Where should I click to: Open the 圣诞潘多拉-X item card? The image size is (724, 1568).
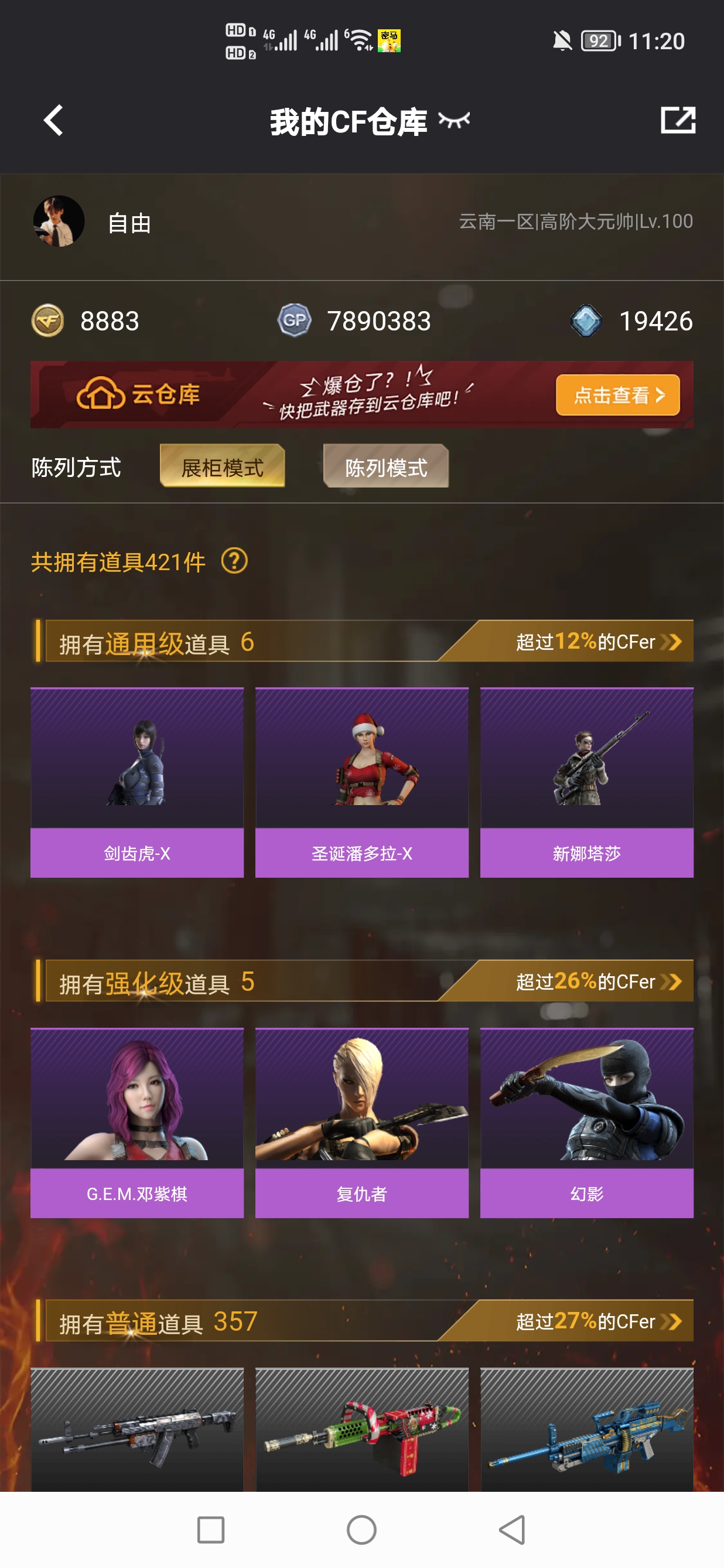coord(361,782)
